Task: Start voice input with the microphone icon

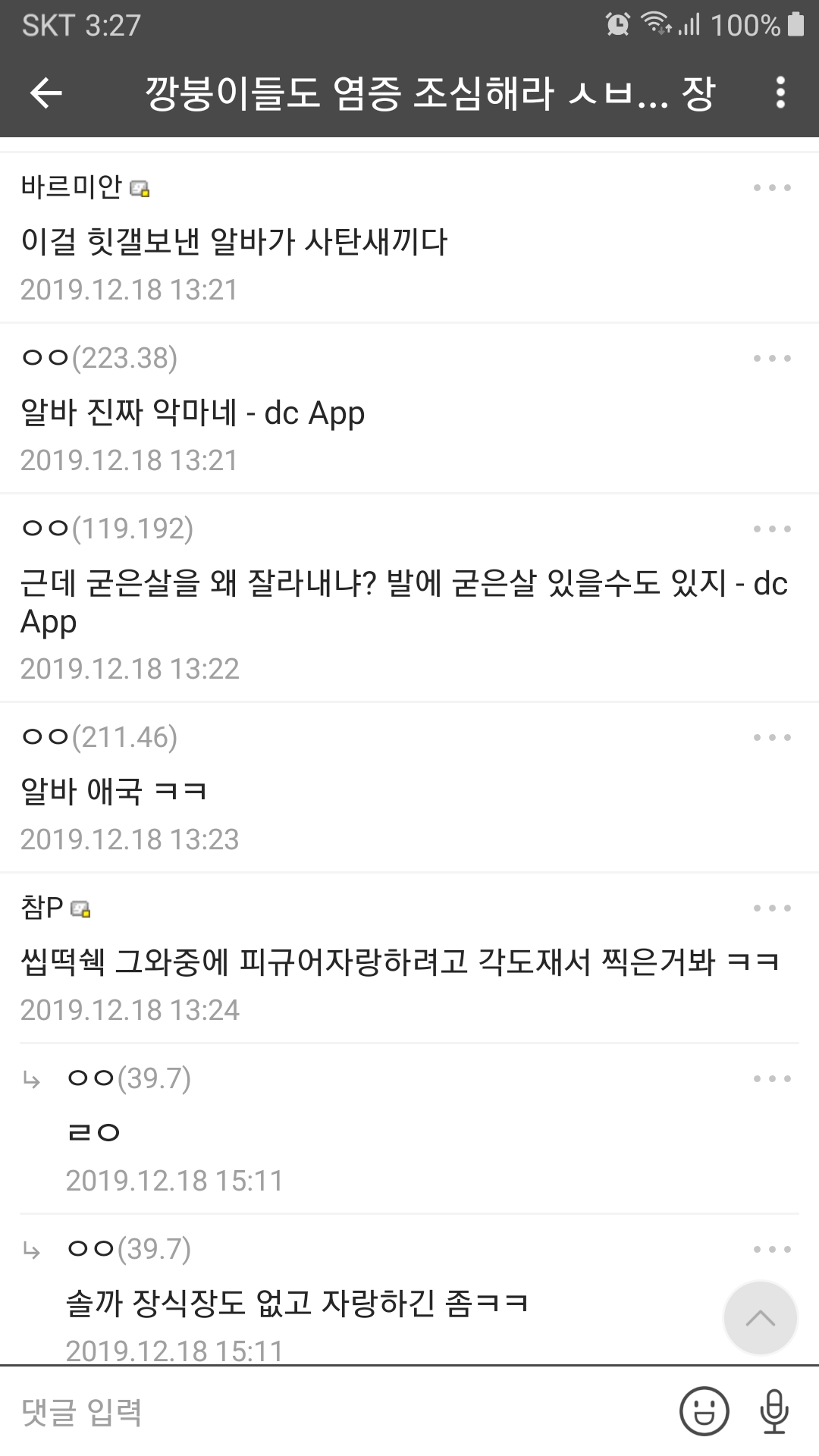Action: [774, 1412]
